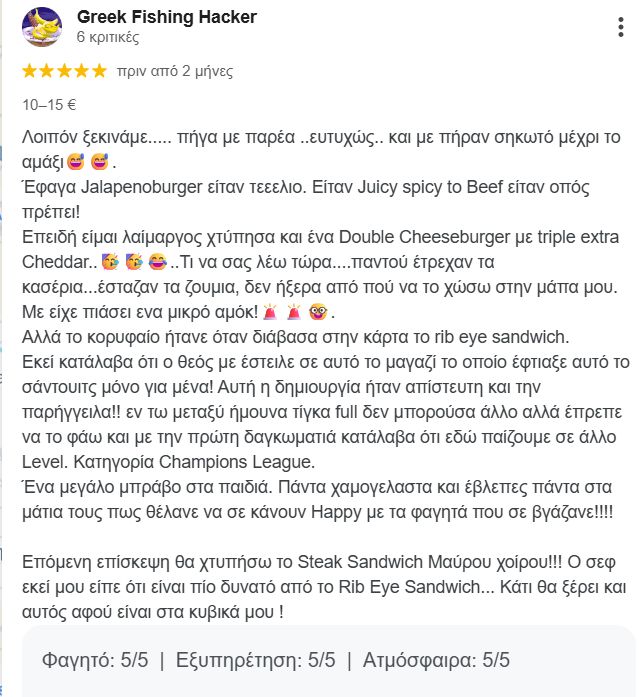Open reviewer name Greek Fishing Hacker
Viewport: 639px width, 697px height.
point(166,17)
